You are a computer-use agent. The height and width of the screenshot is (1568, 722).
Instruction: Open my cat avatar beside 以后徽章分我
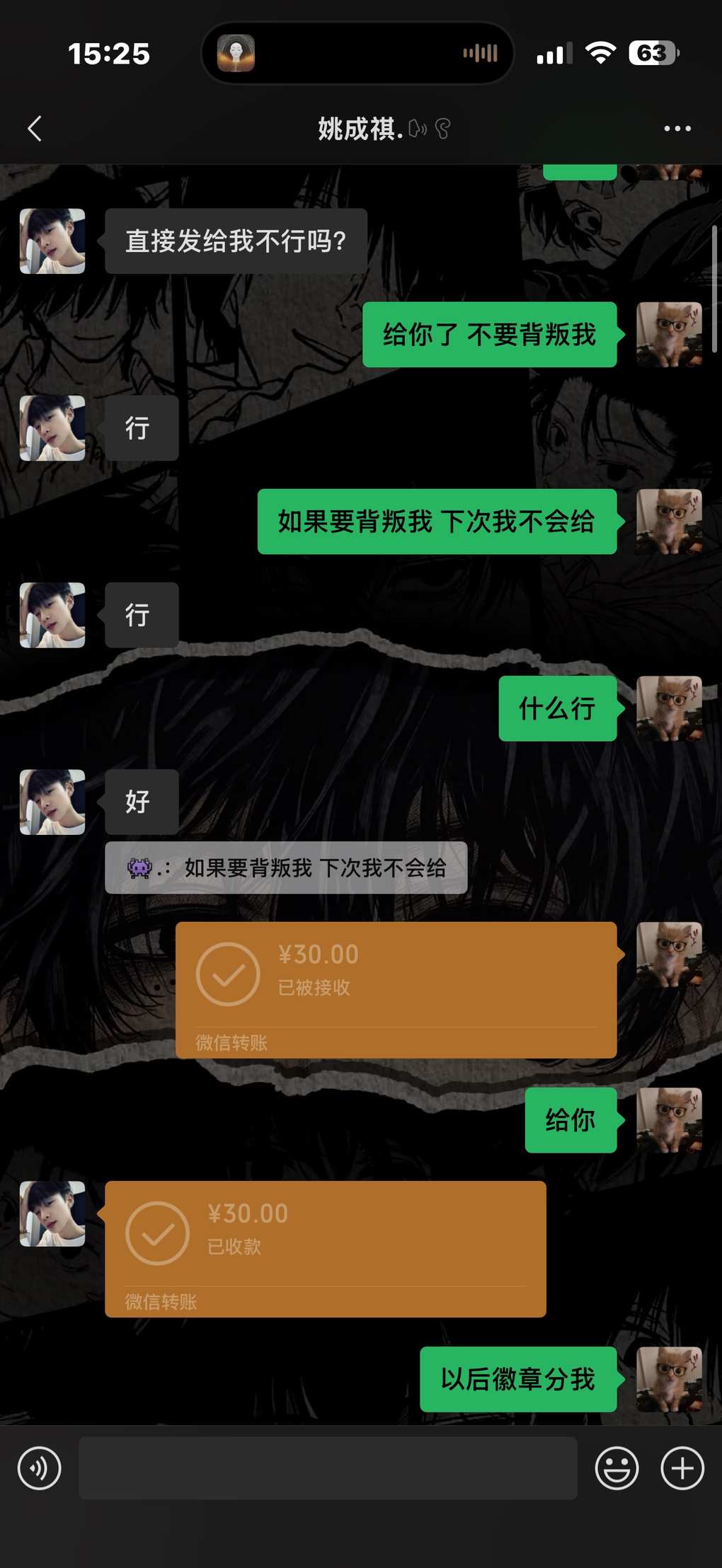[669, 1379]
